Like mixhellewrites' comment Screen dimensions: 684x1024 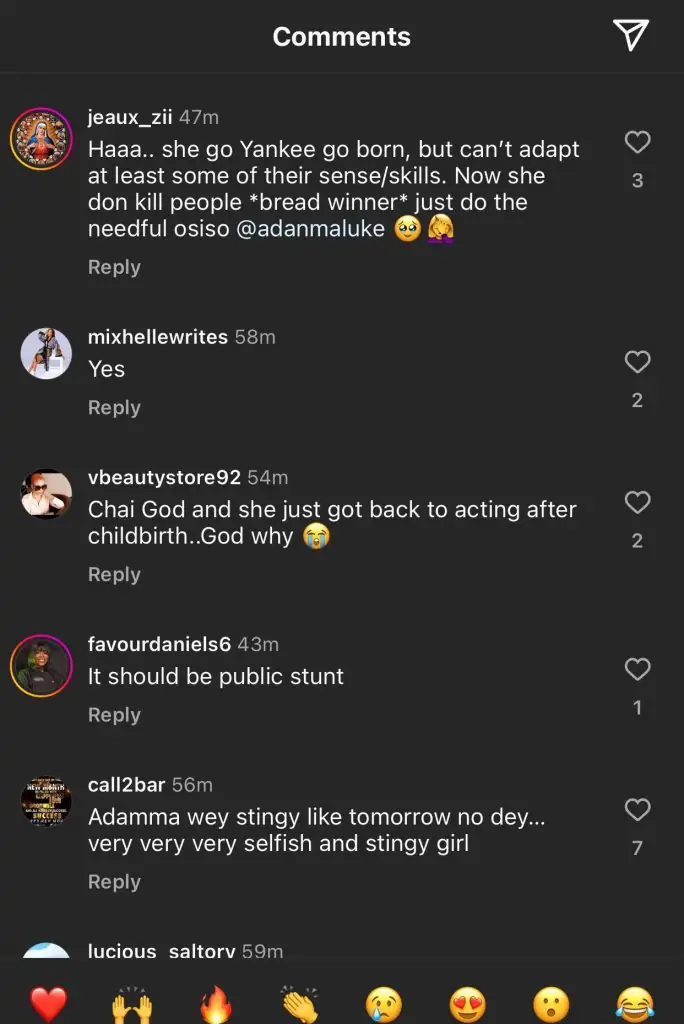(637, 362)
